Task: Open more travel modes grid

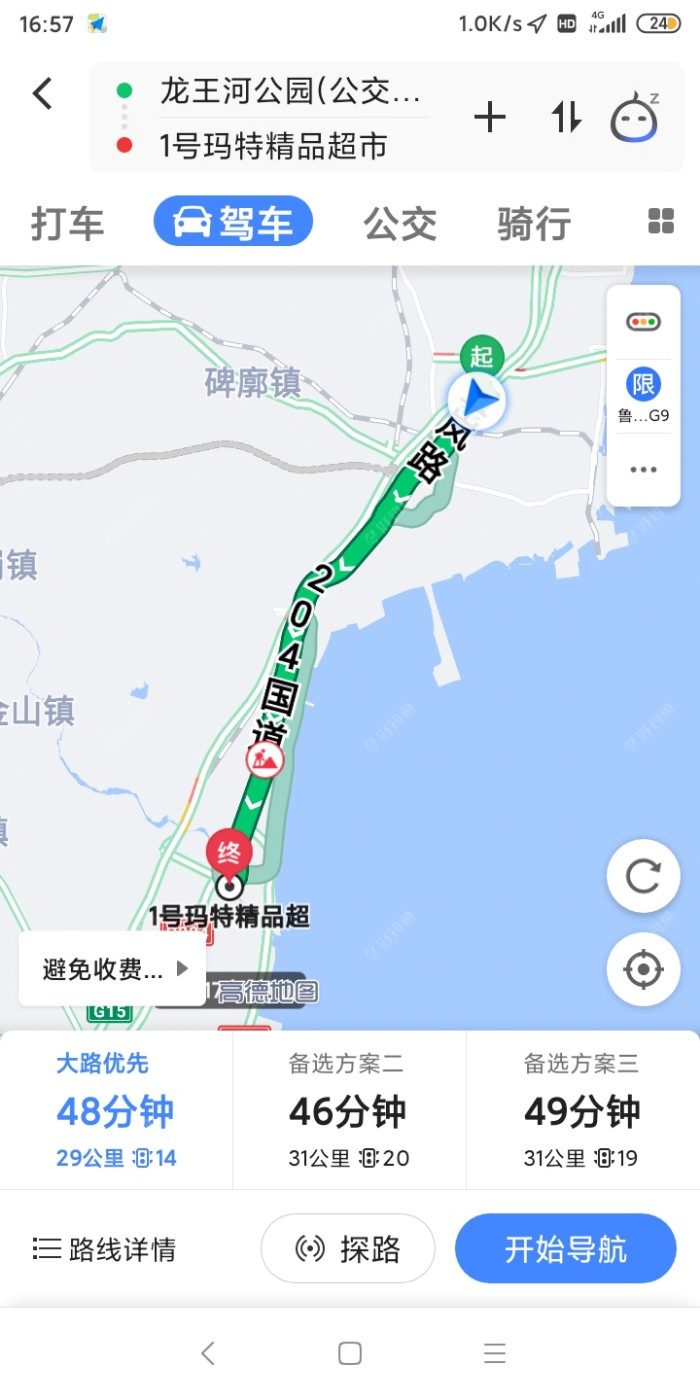Action: click(661, 221)
